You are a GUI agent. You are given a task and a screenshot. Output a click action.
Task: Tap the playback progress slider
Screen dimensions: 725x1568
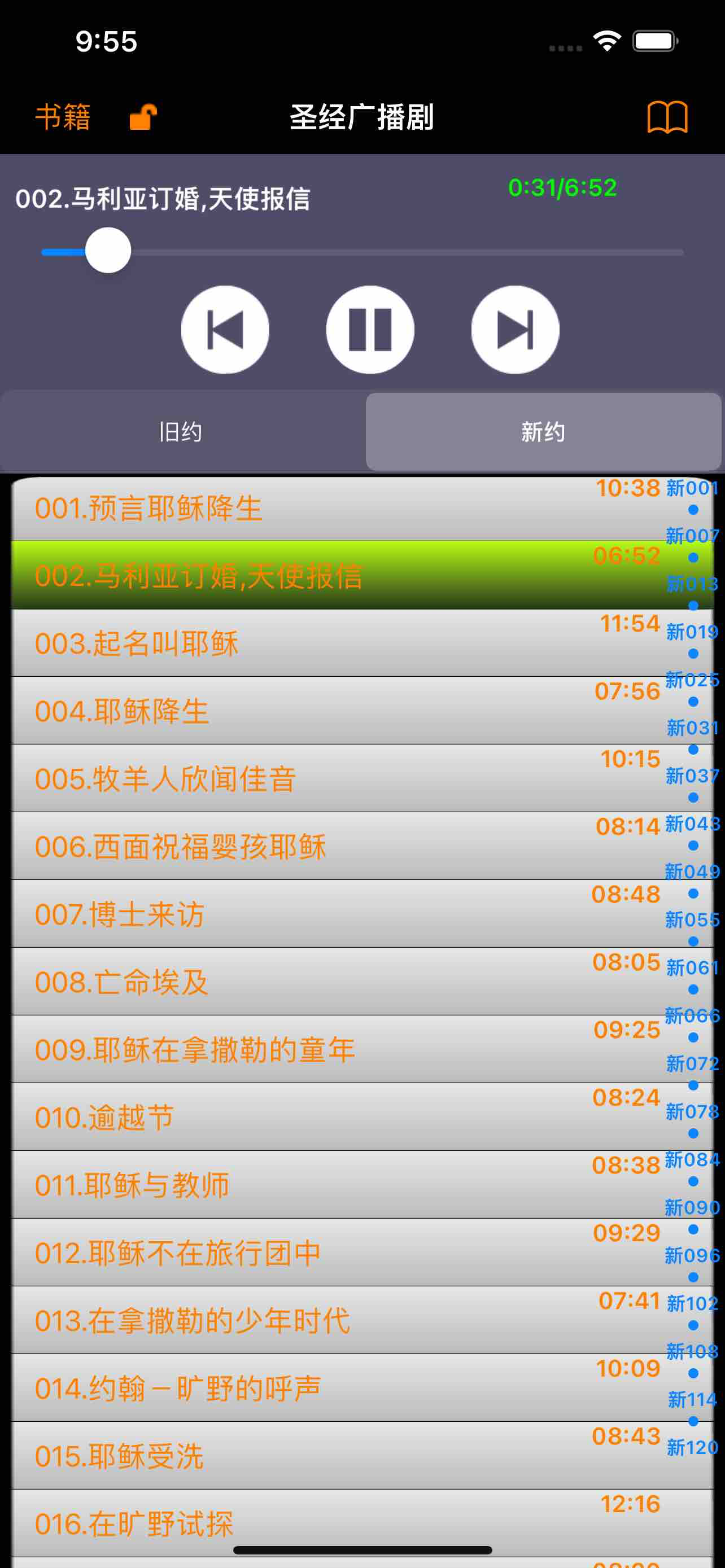(362, 251)
